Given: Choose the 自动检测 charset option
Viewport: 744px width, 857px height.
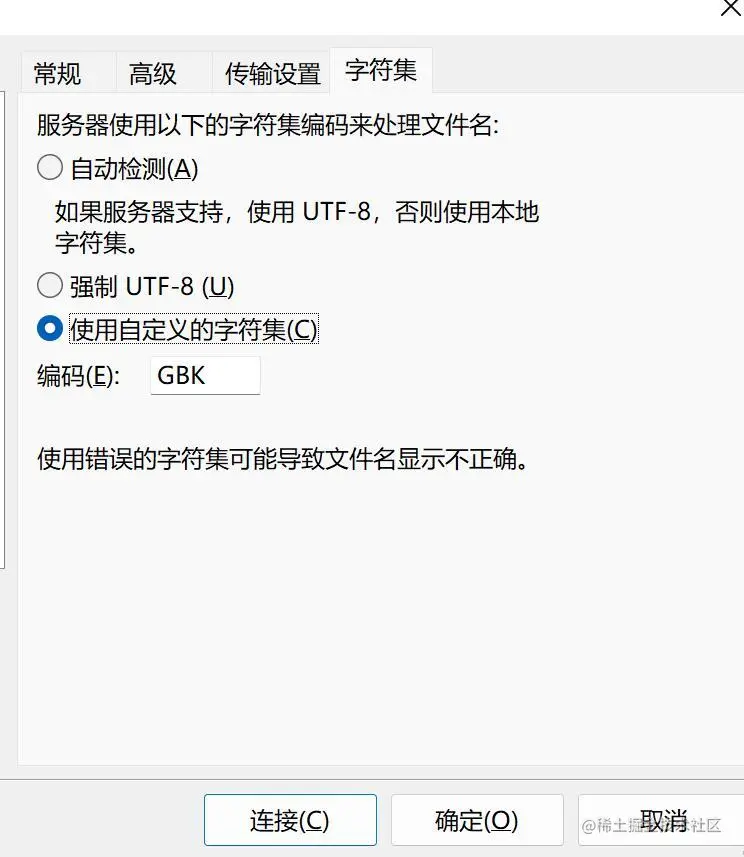Looking at the screenshot, I should pos(50,168).
